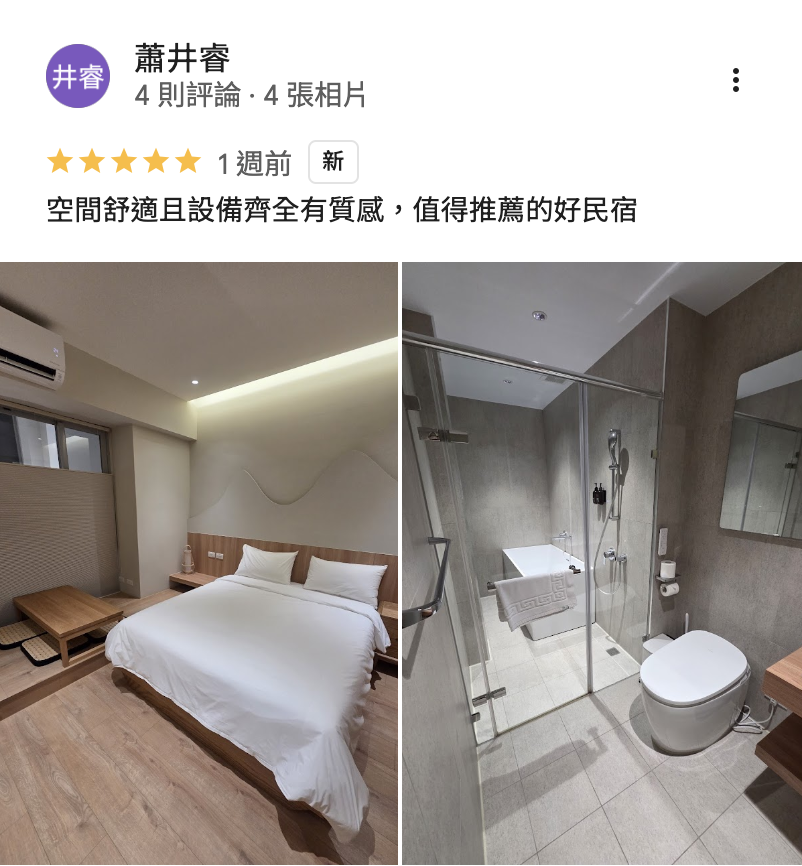The image size is (802, 866).
Task: Open 蕭井睿's profile avatar
Action: [77, 76]
